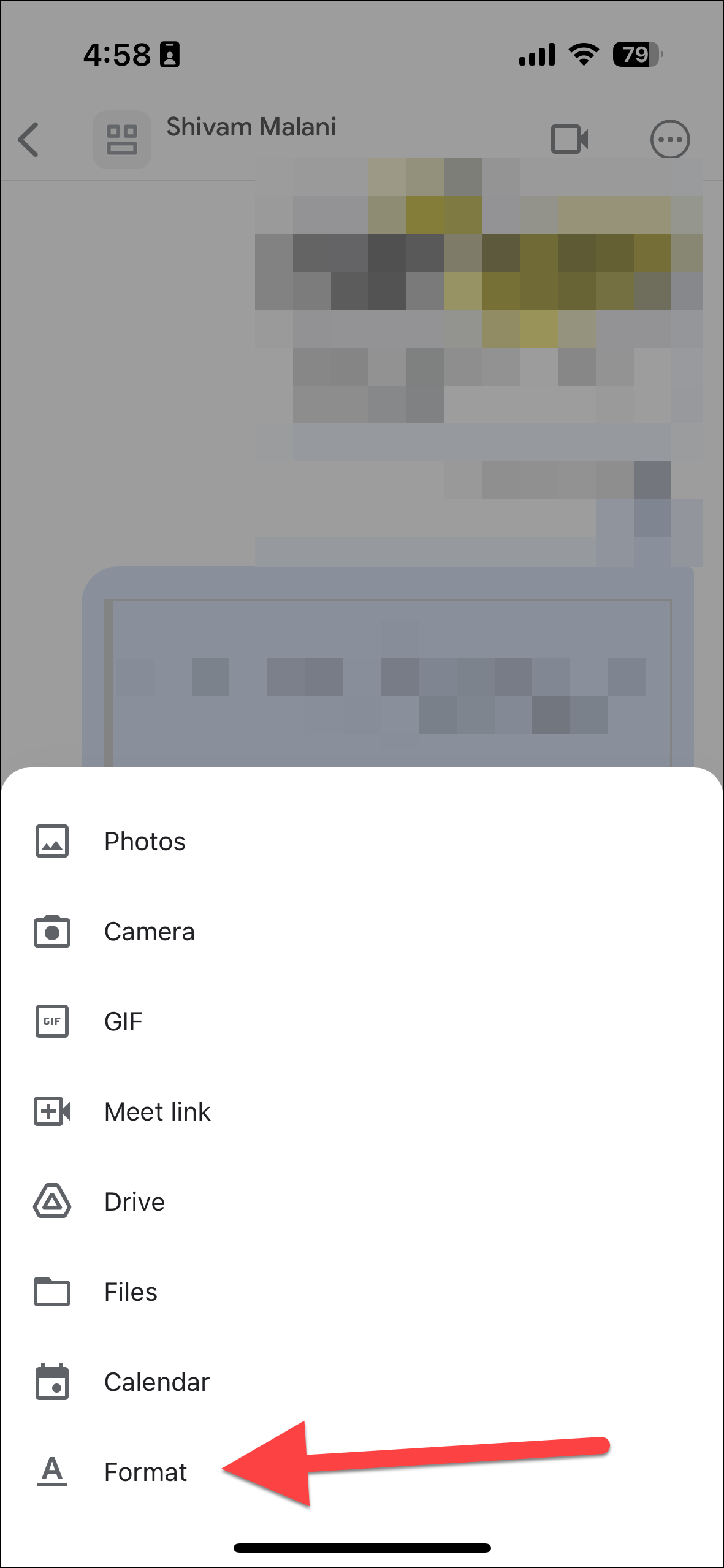Choose the GIF option
This screenshot has width=724, height=1568.
pos(123,1021)
